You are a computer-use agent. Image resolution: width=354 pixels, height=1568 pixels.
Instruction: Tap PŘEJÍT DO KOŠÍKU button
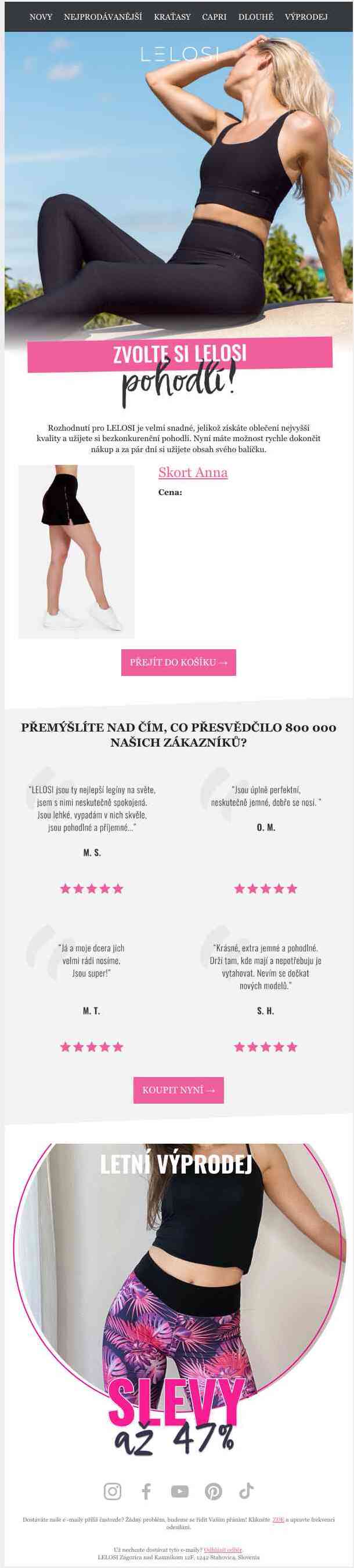click(x=179, y=662)
